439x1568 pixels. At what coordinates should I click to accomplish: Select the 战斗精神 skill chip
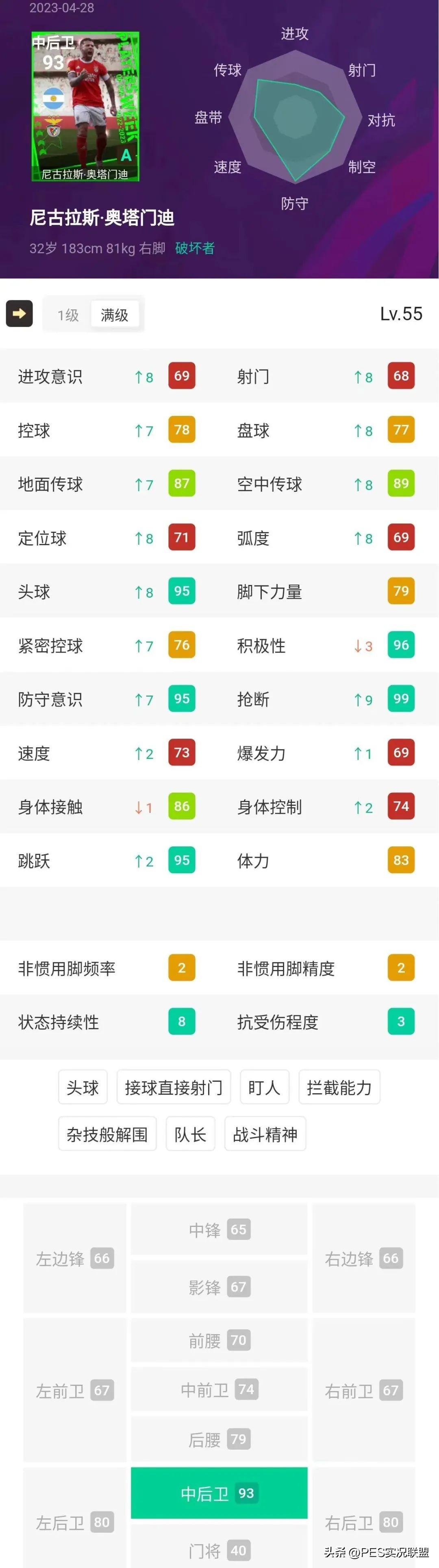[x=265, y=1133]
